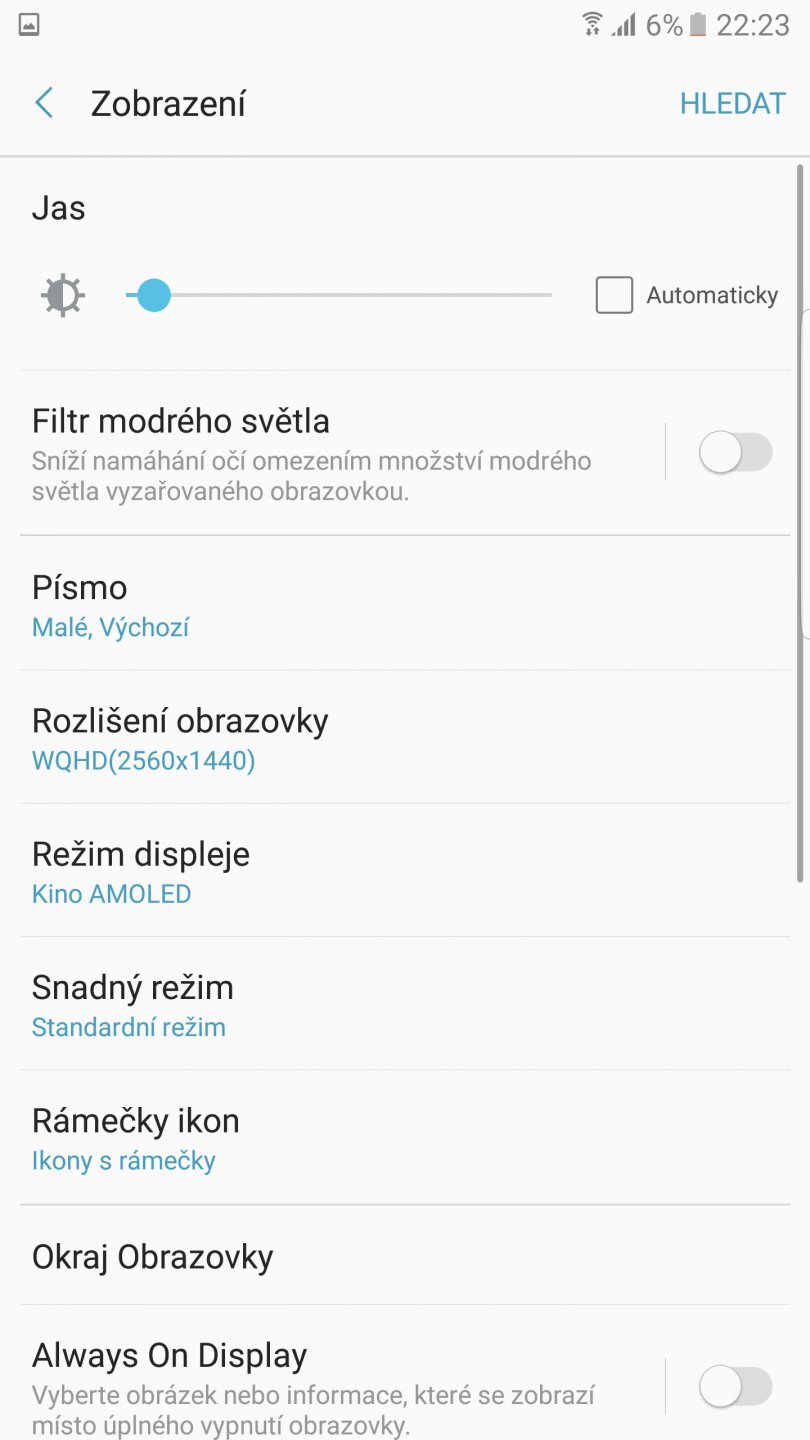Screen dimensions: 810x1440
Task: Tap the back arrow next to Zobrazení
Action: [x=44, y=102]
